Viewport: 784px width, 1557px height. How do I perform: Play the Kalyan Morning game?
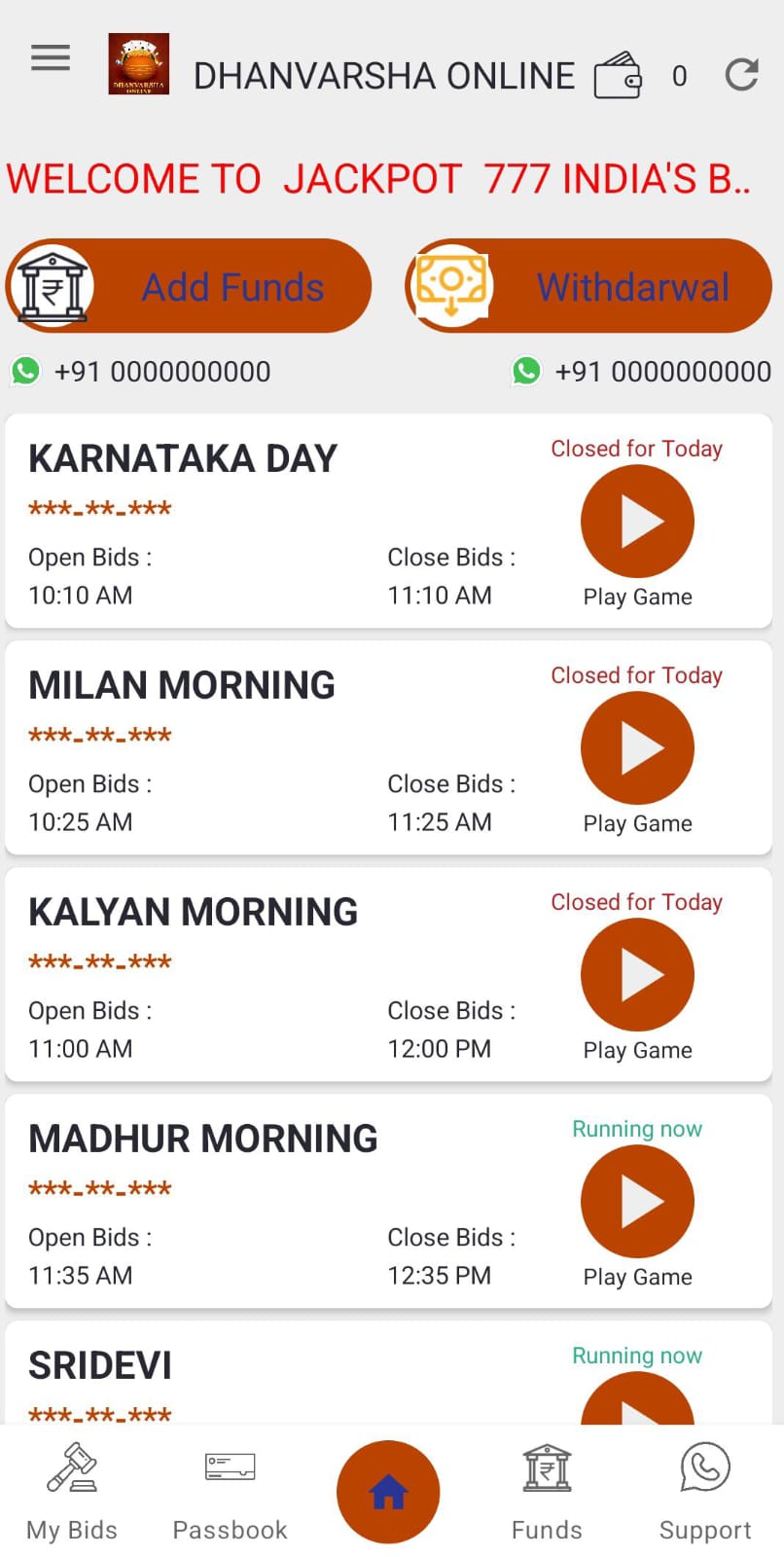tap(637, 975)
